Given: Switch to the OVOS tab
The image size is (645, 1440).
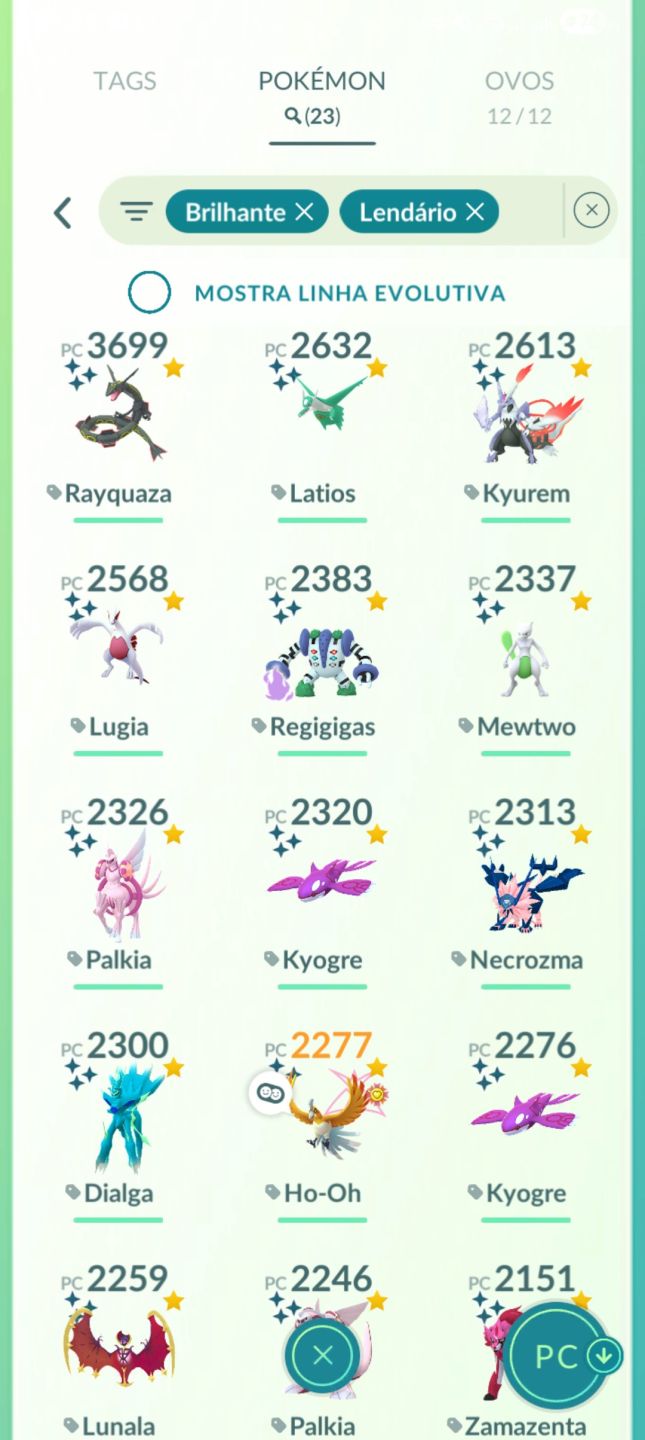Looking at the screenshot, I should [519, 96].
